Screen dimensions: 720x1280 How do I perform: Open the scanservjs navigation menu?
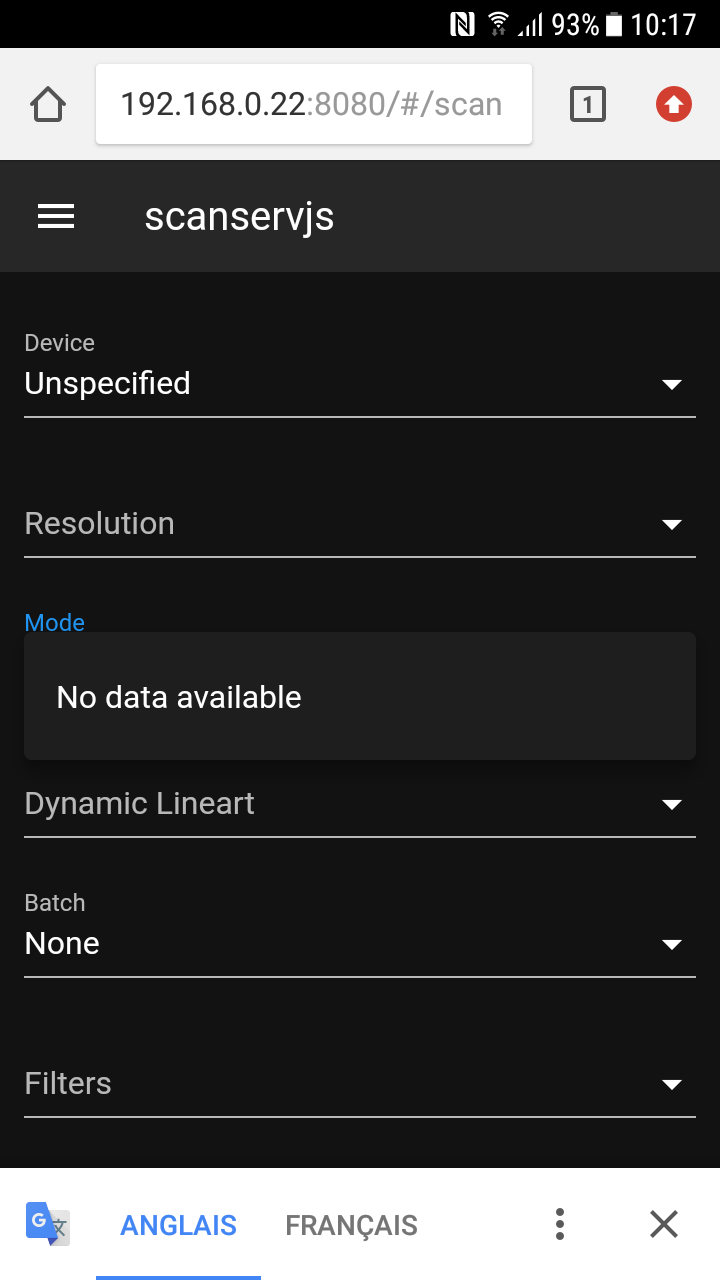point(55,216)
